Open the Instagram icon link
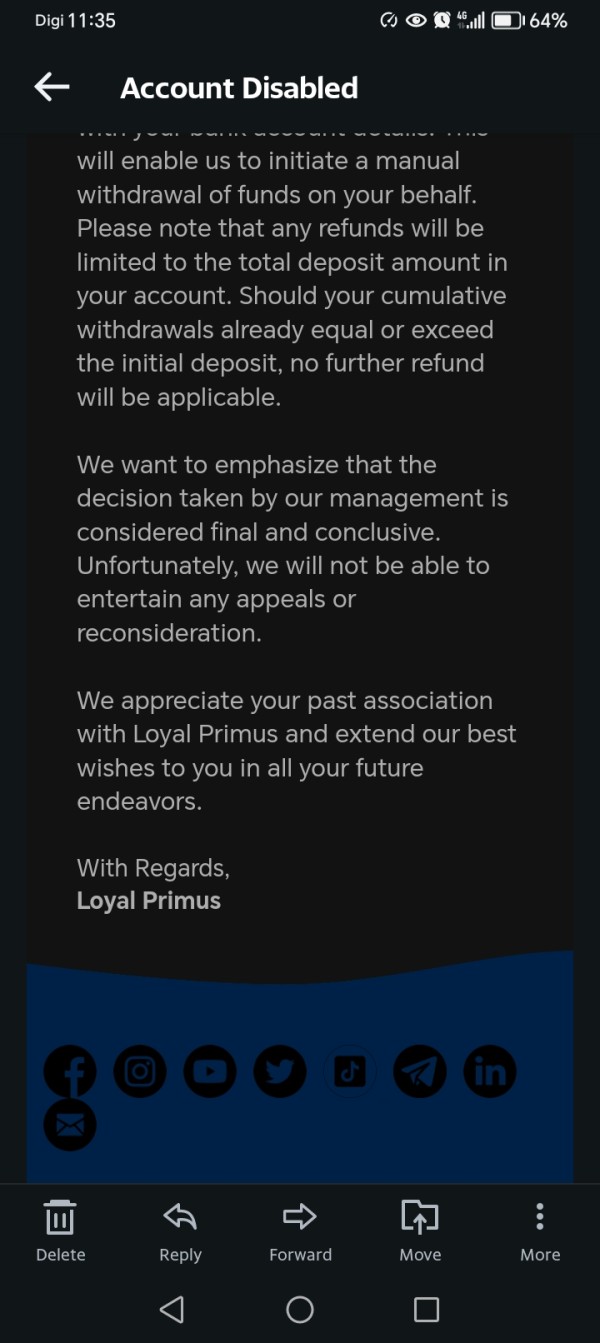600x1343 pixels. point(140,1072)
